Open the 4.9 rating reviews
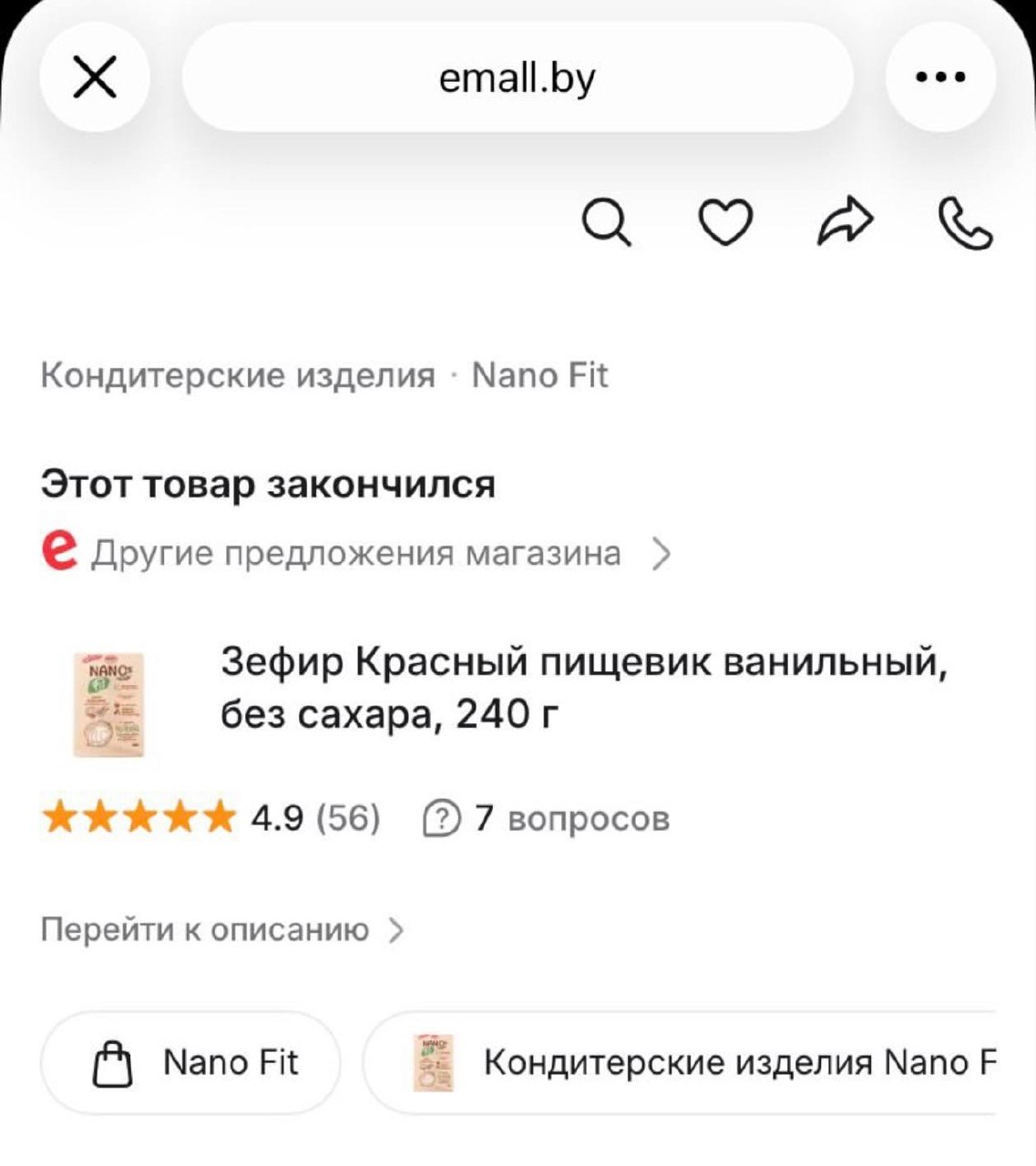 coord(211,818)
